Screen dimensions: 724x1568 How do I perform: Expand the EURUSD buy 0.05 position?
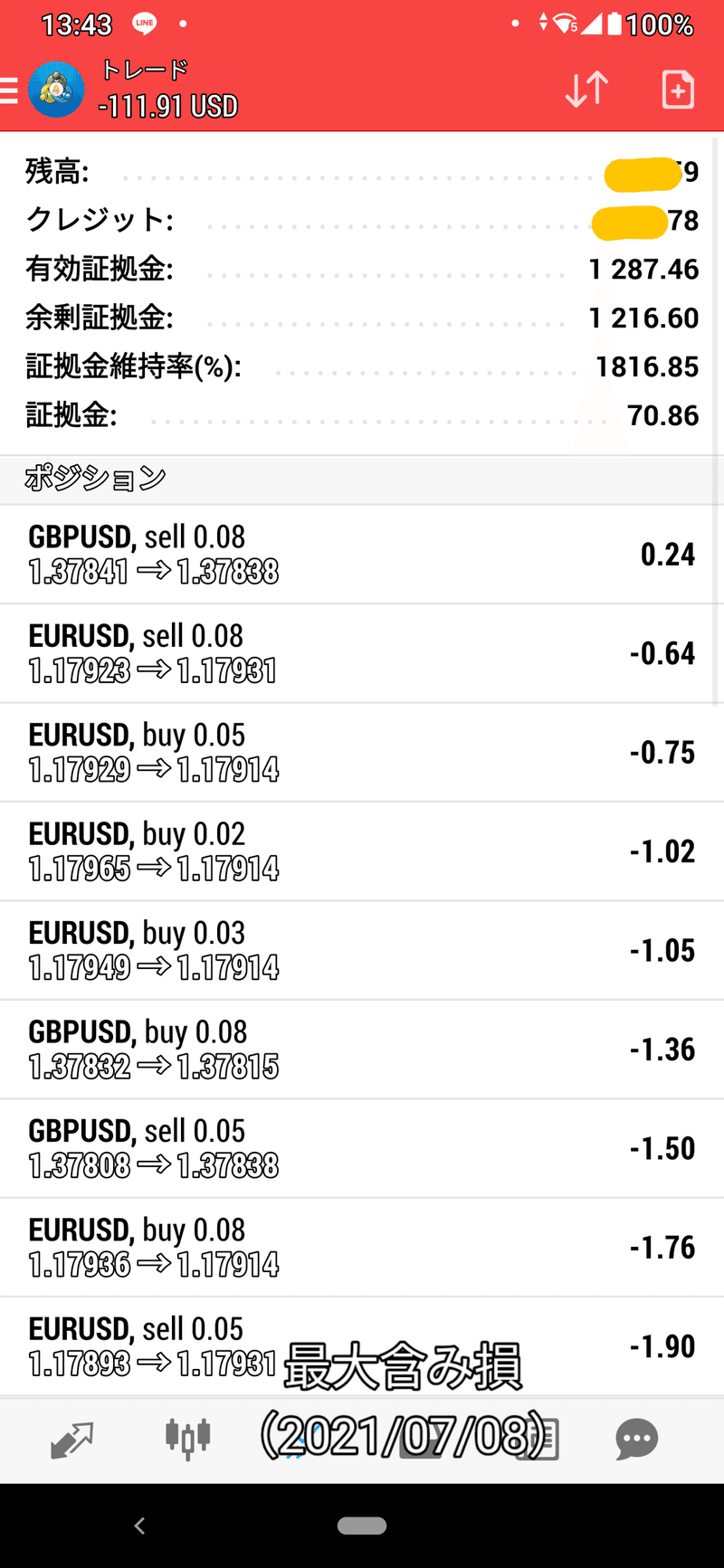click(362, 752)
